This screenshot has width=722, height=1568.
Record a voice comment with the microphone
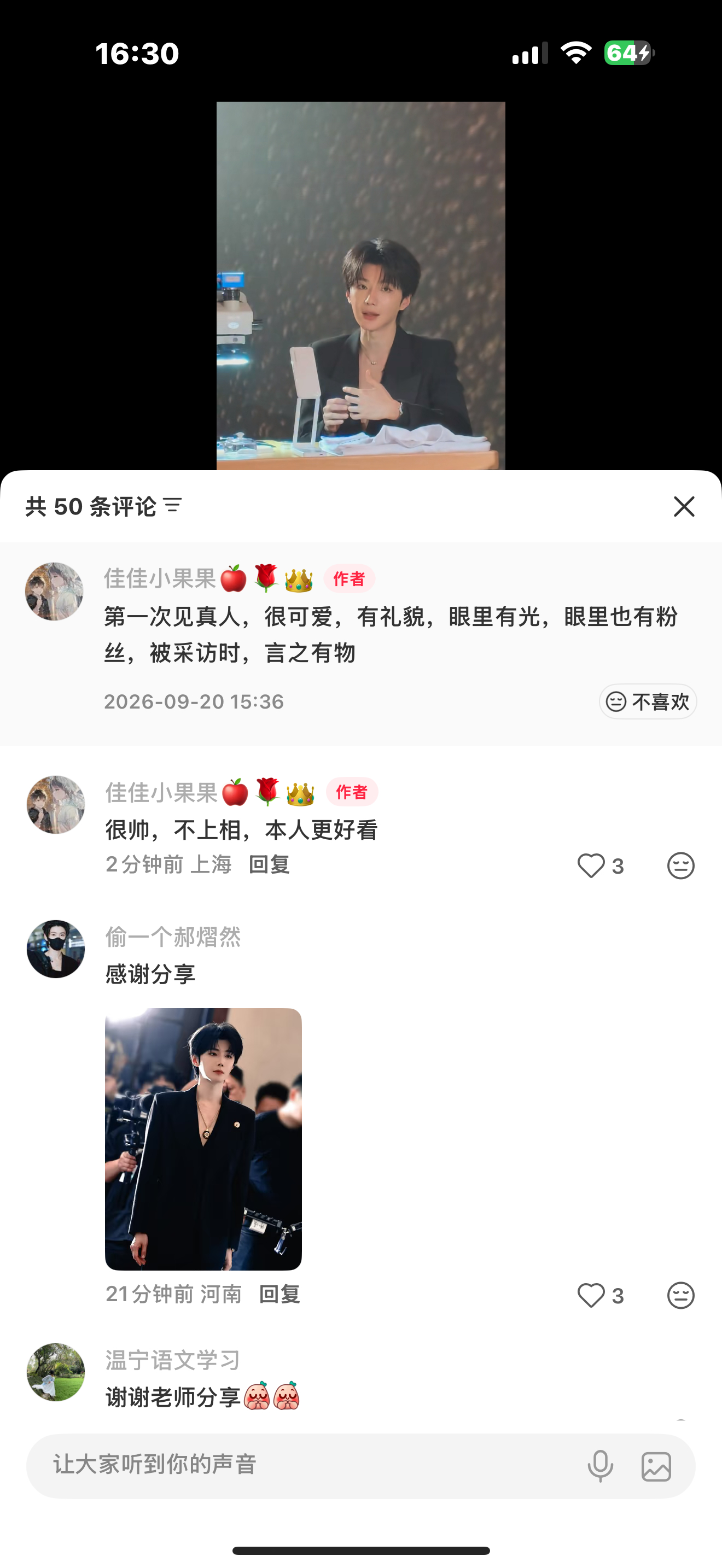(x=600, y=1466)
